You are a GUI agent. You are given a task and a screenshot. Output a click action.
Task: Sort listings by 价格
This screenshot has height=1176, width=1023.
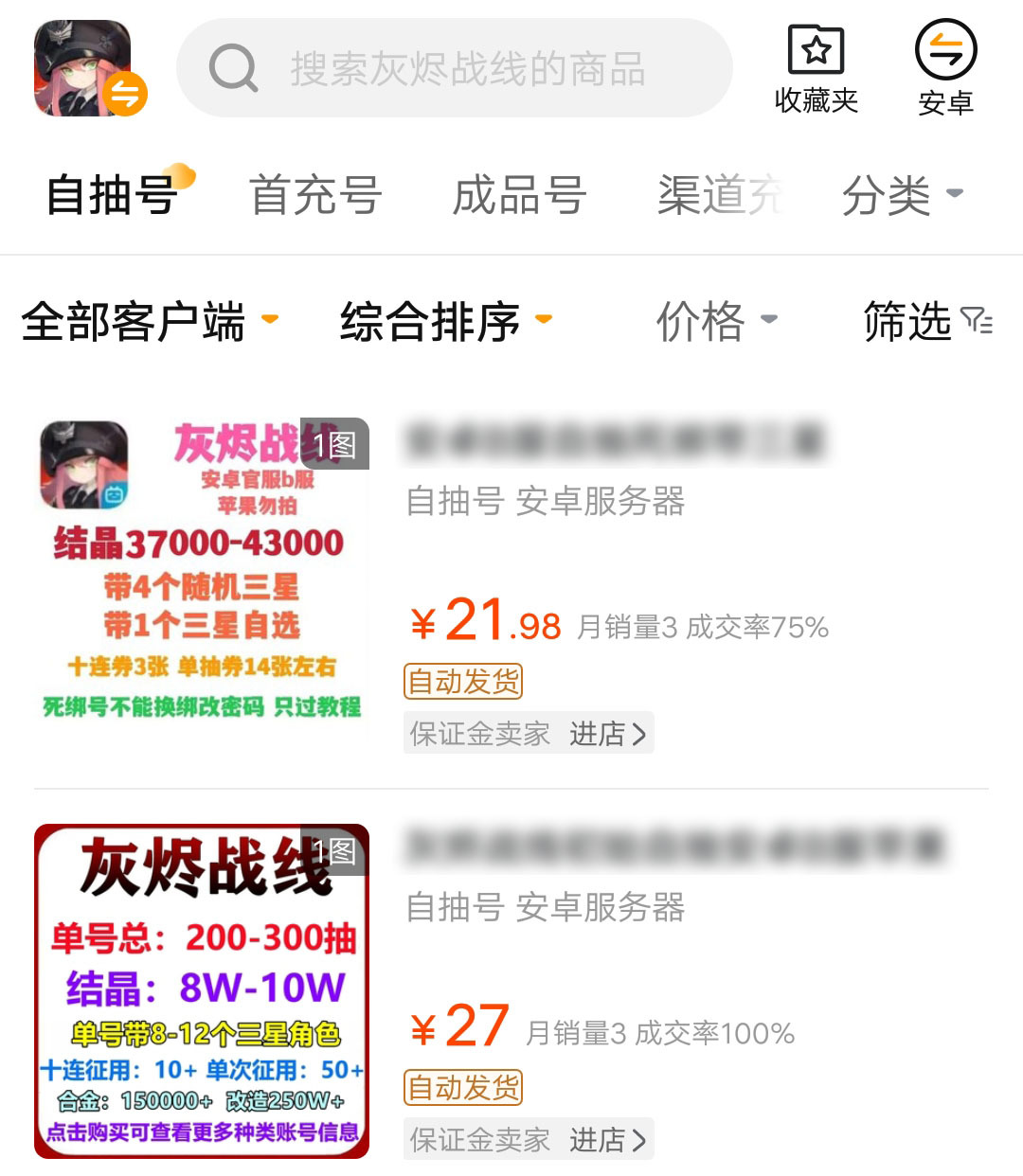(716, 321)
